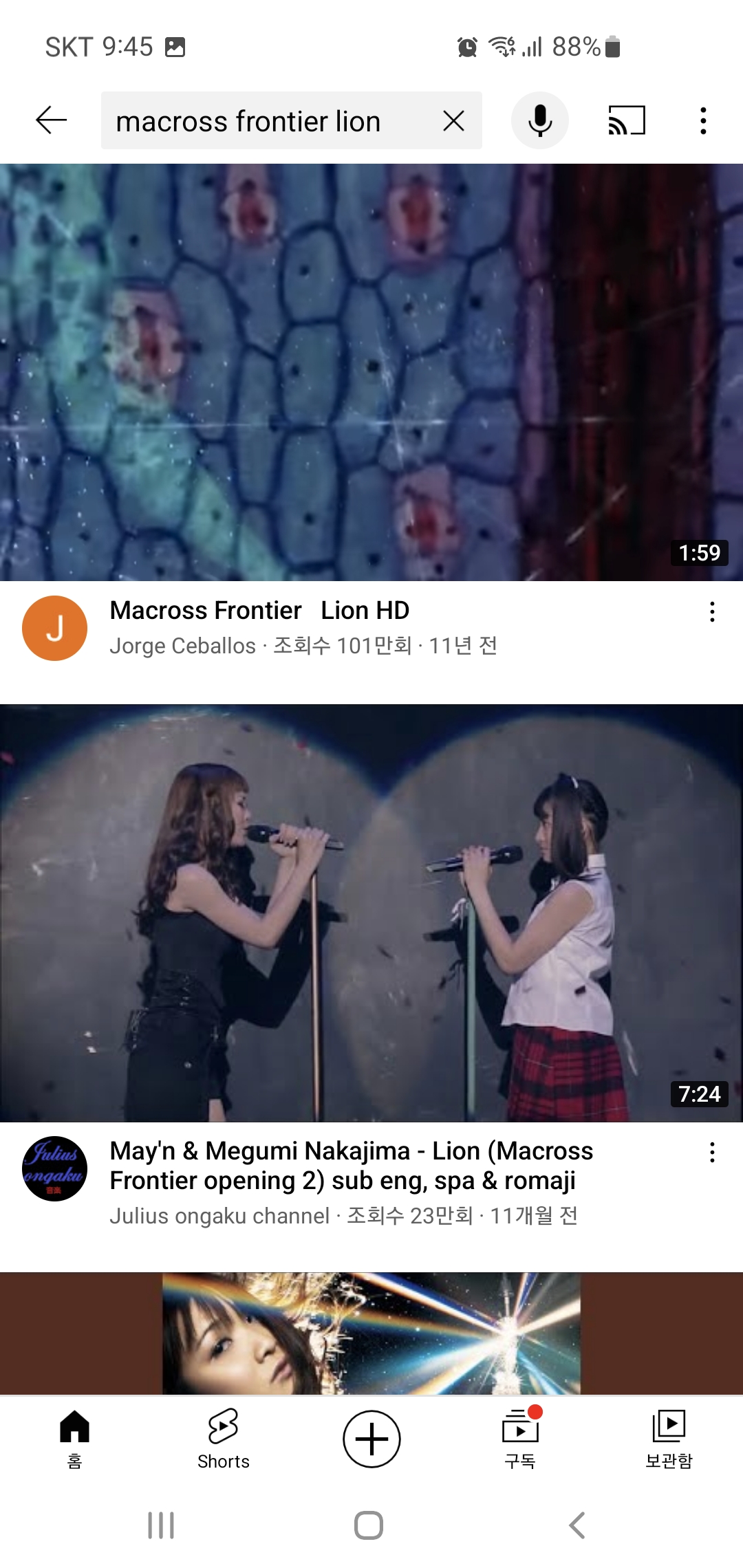Tap the system home button
743x1568 pixels.
click(369, 1525)
